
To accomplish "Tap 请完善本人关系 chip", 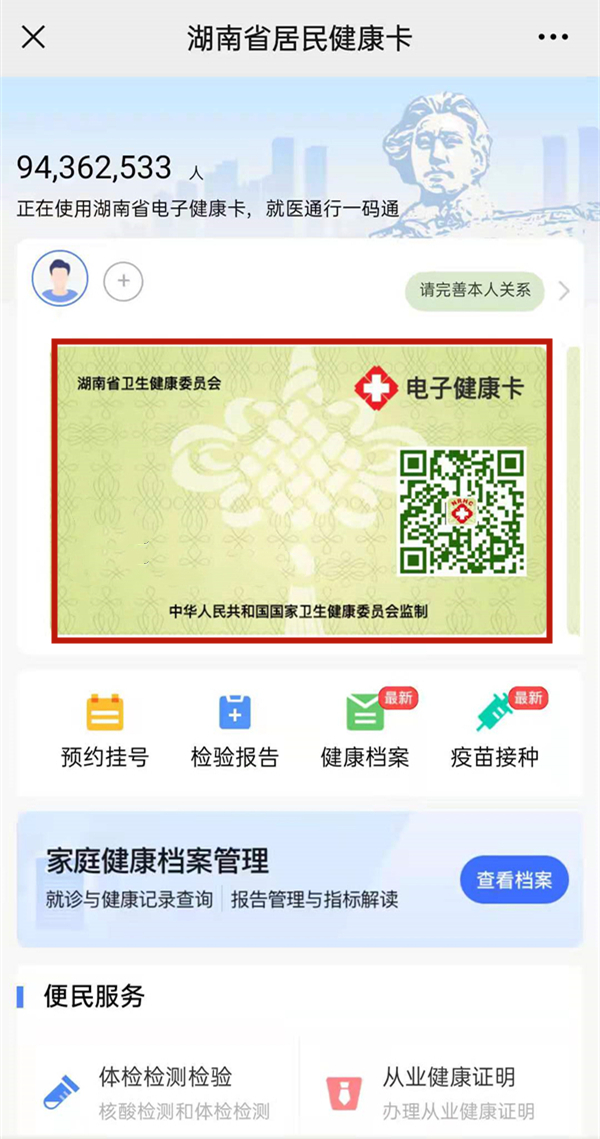I will click(474, 291).
